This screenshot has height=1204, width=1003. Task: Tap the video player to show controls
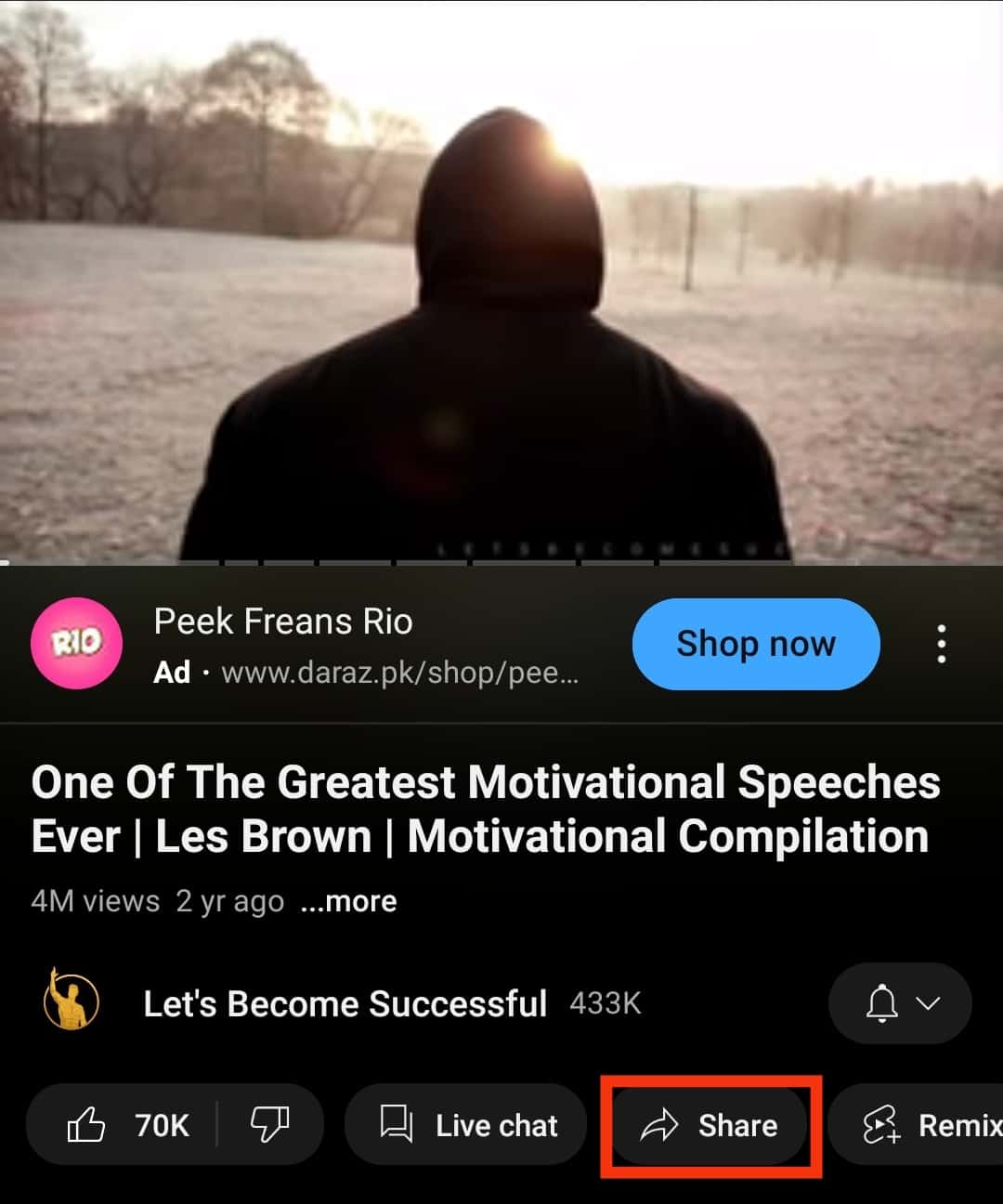(x=501, y=279)
